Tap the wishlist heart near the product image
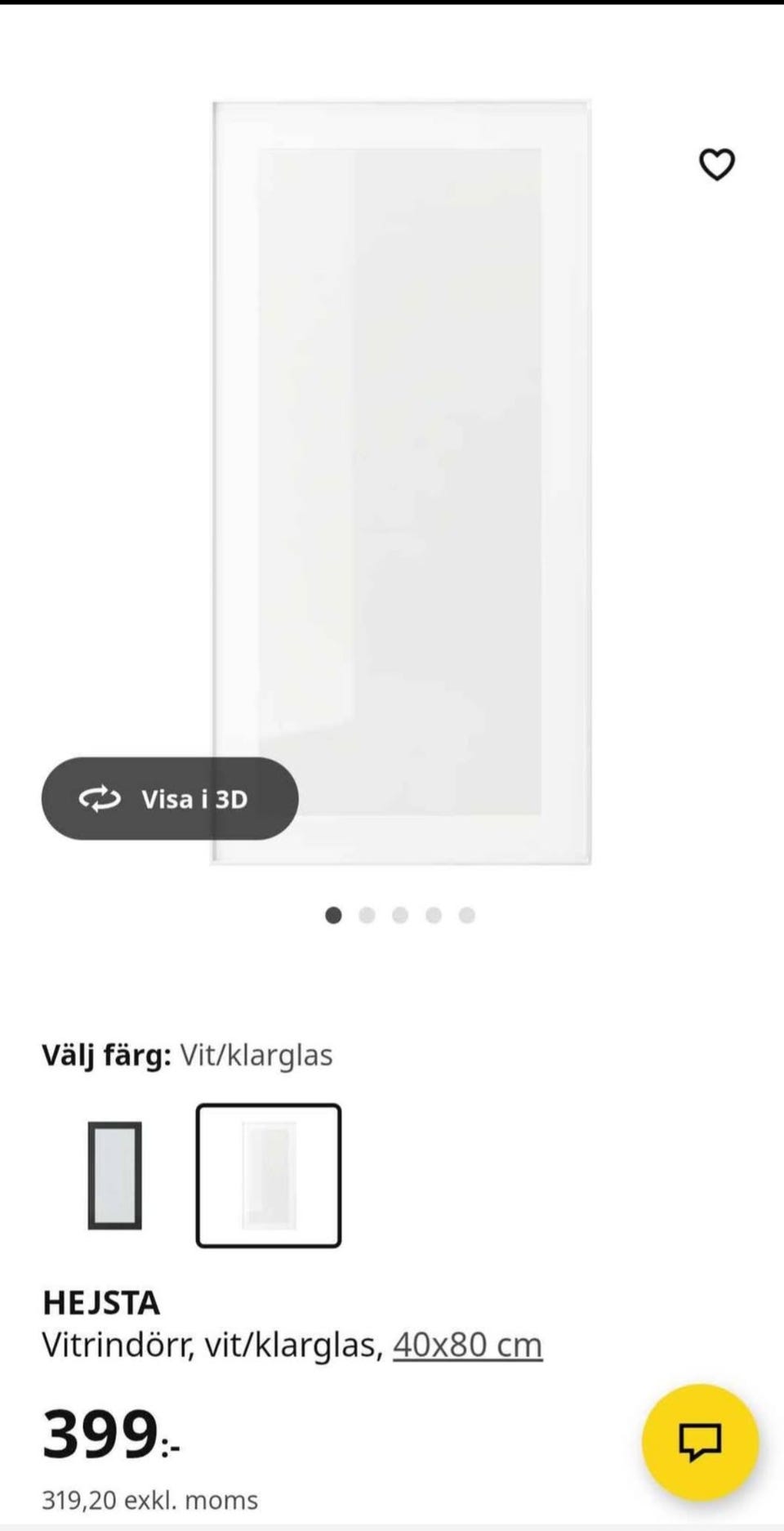The image size is (784, 1531). pyautogui.click(x=716, y=165)
